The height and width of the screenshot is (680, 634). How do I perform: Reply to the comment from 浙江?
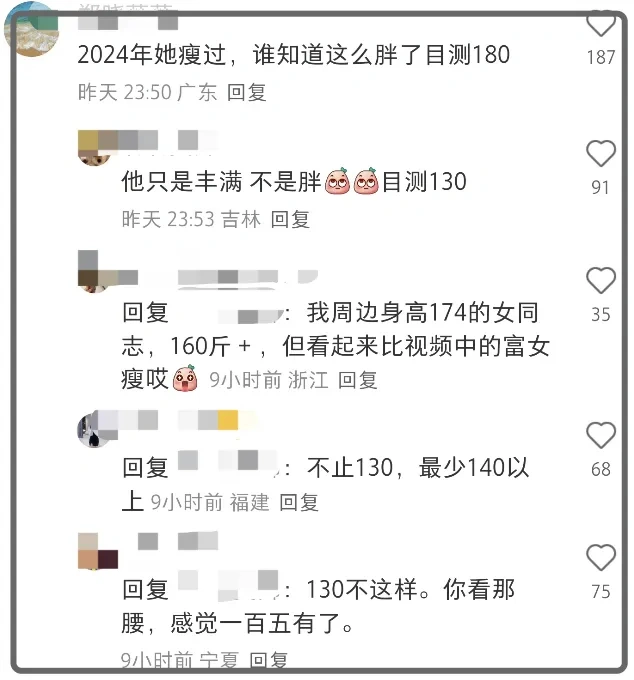tap(357, 379)
